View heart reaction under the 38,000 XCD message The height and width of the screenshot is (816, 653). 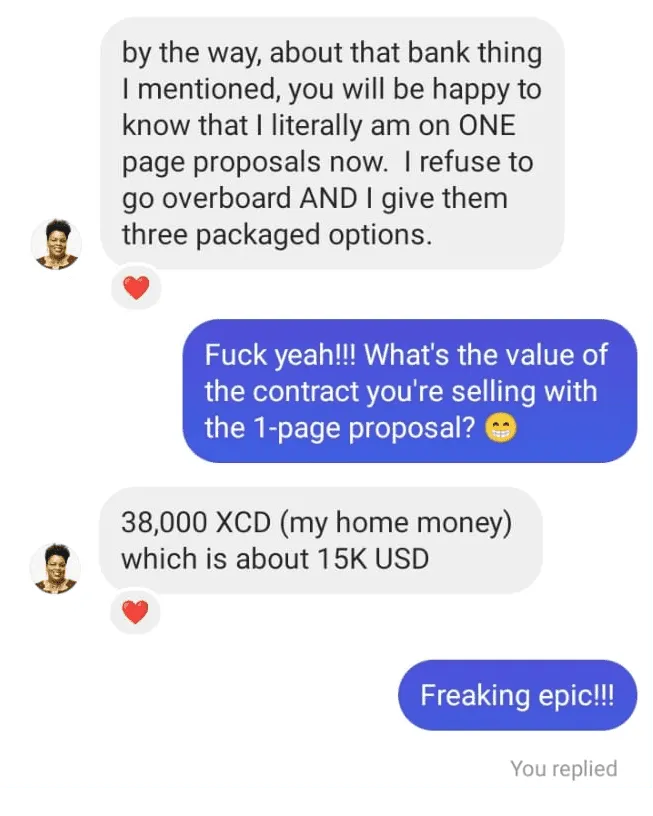(135, 612)
